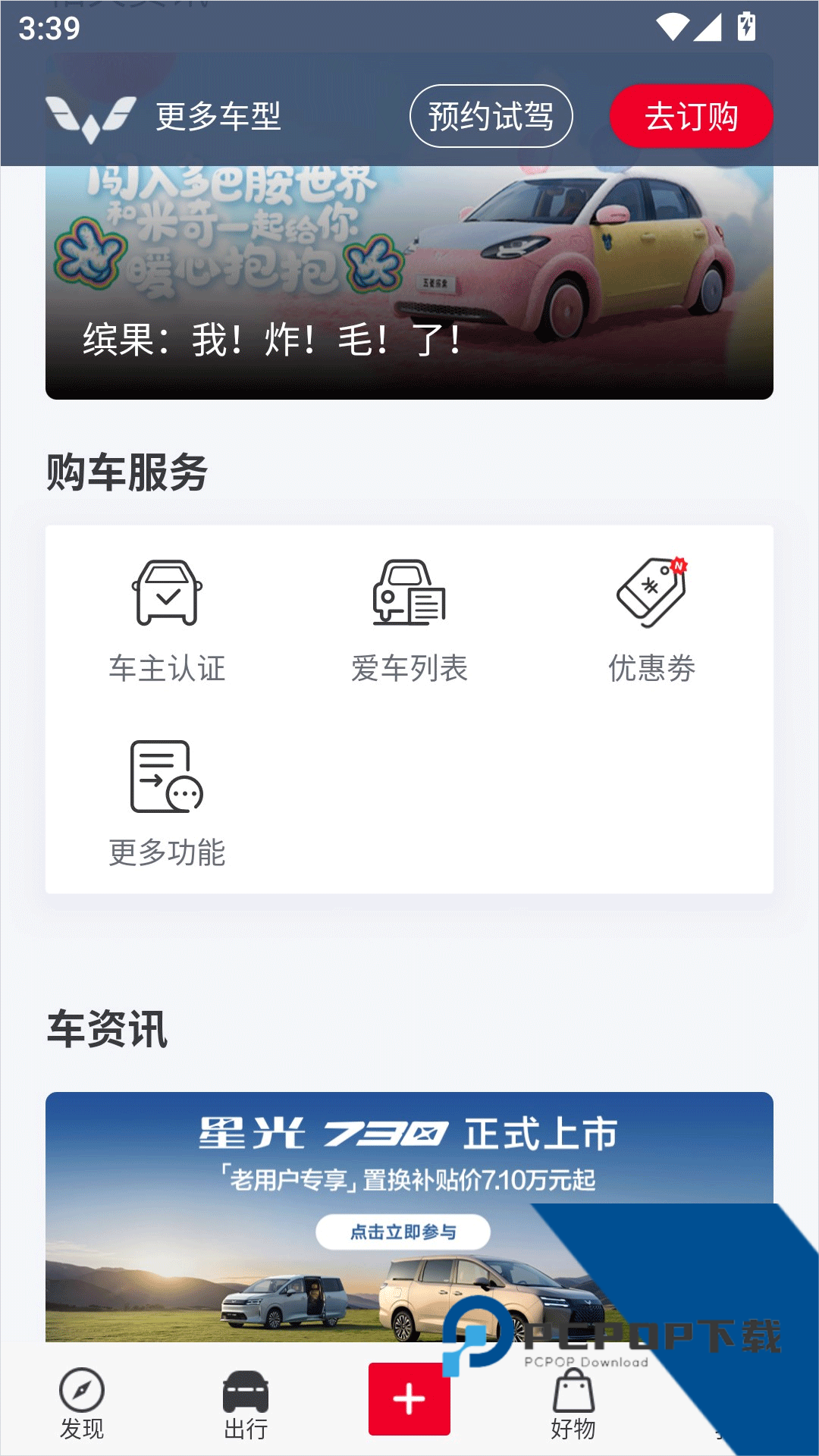The image size is (819, 1456).
Task: Show 更多功能
Action: click(167, 804)
